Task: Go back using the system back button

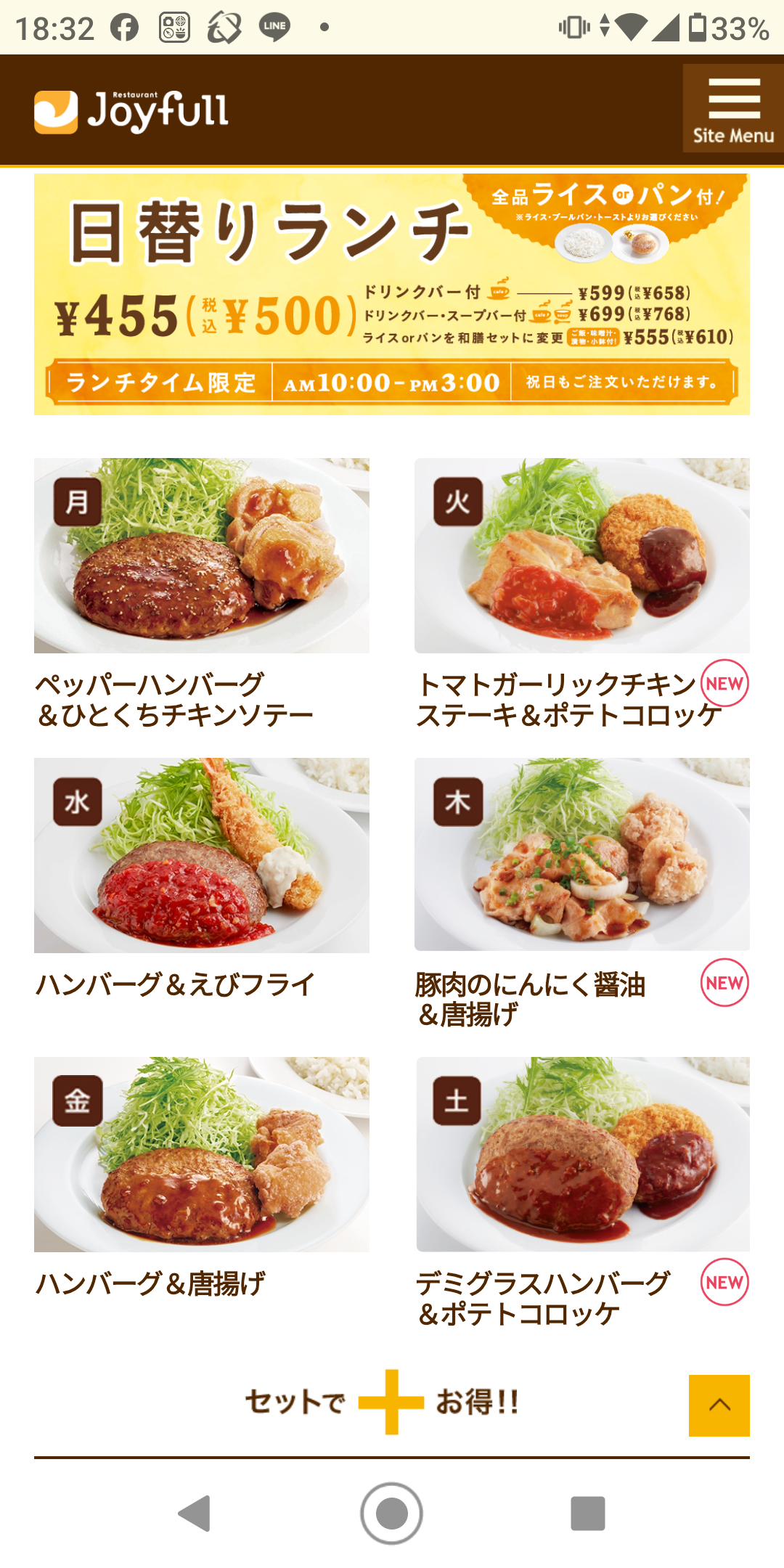Action: [x=195, y=1514]
